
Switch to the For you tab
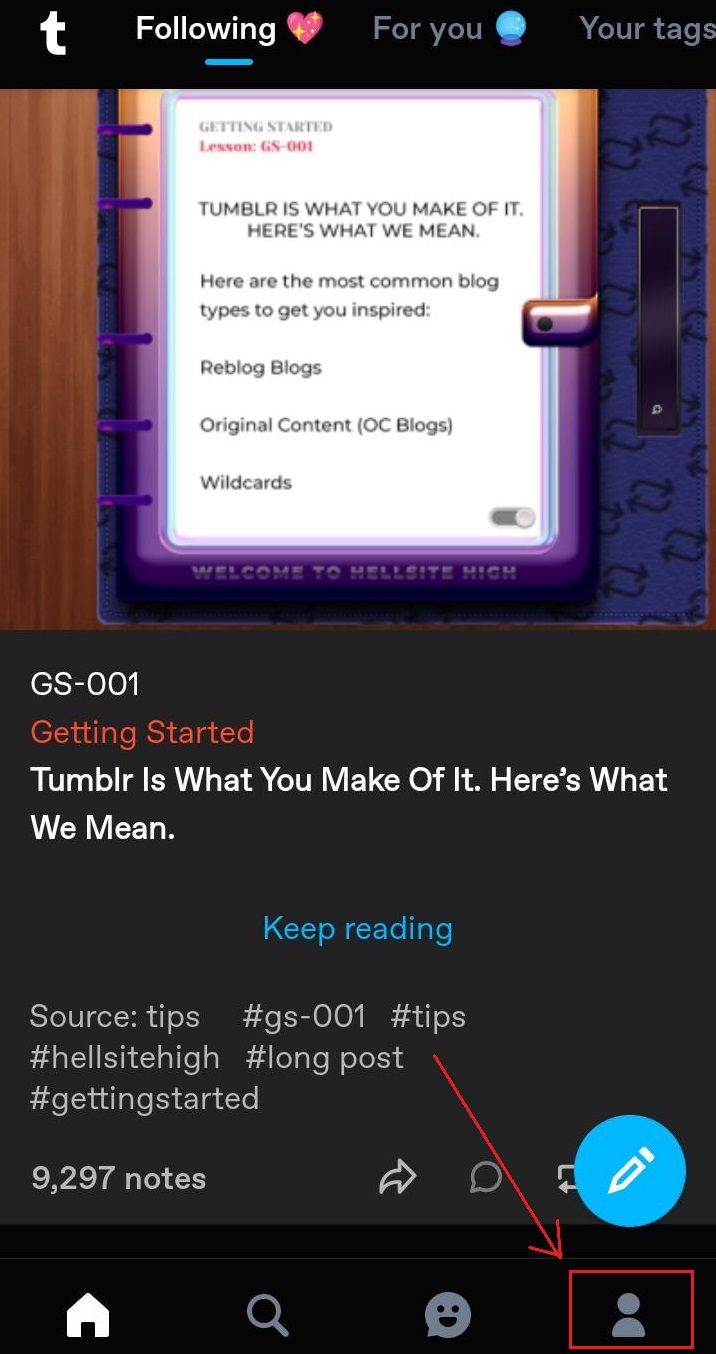point(448,29)
